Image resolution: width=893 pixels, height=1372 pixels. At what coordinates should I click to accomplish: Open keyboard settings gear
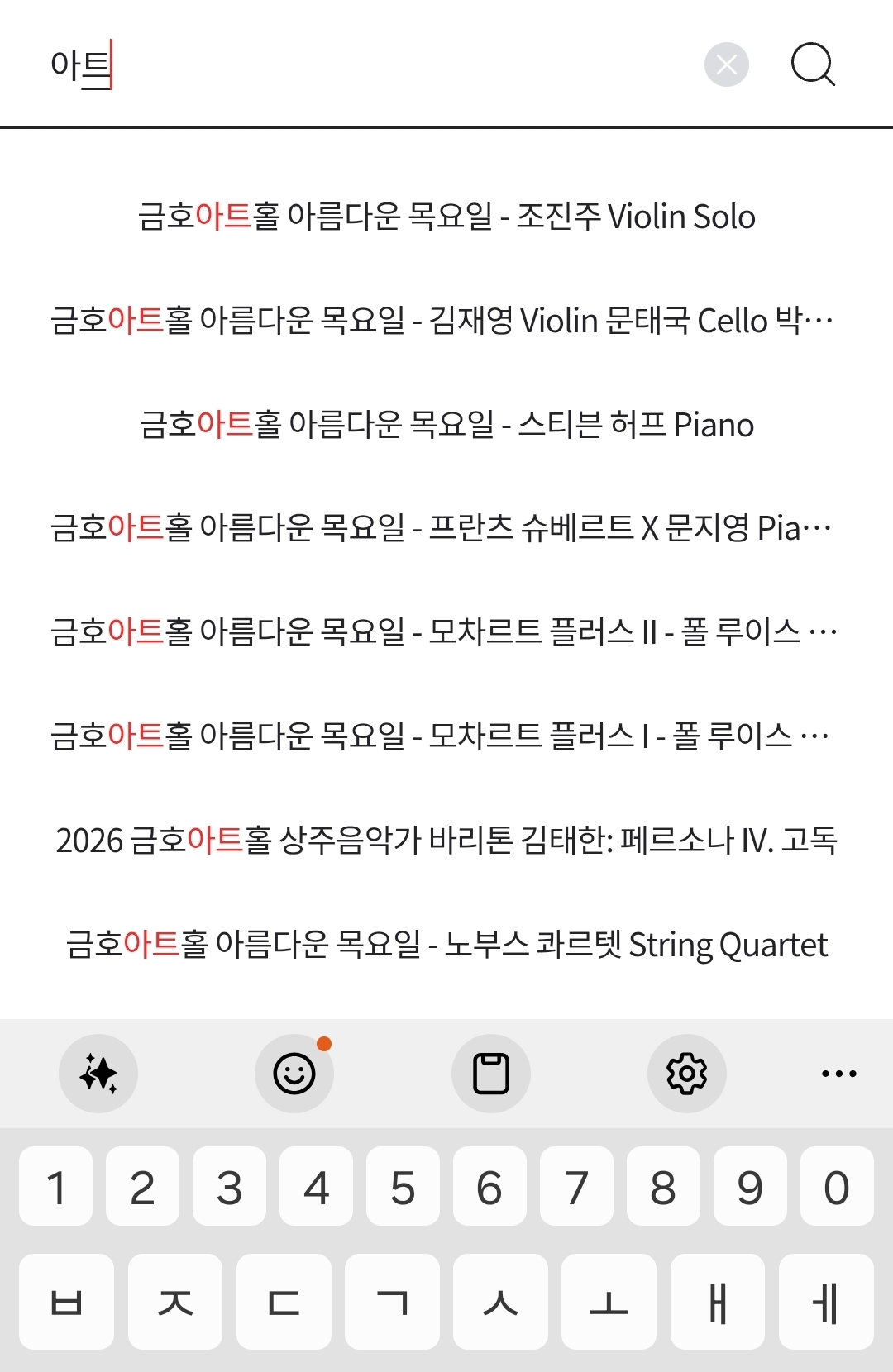686,1074
